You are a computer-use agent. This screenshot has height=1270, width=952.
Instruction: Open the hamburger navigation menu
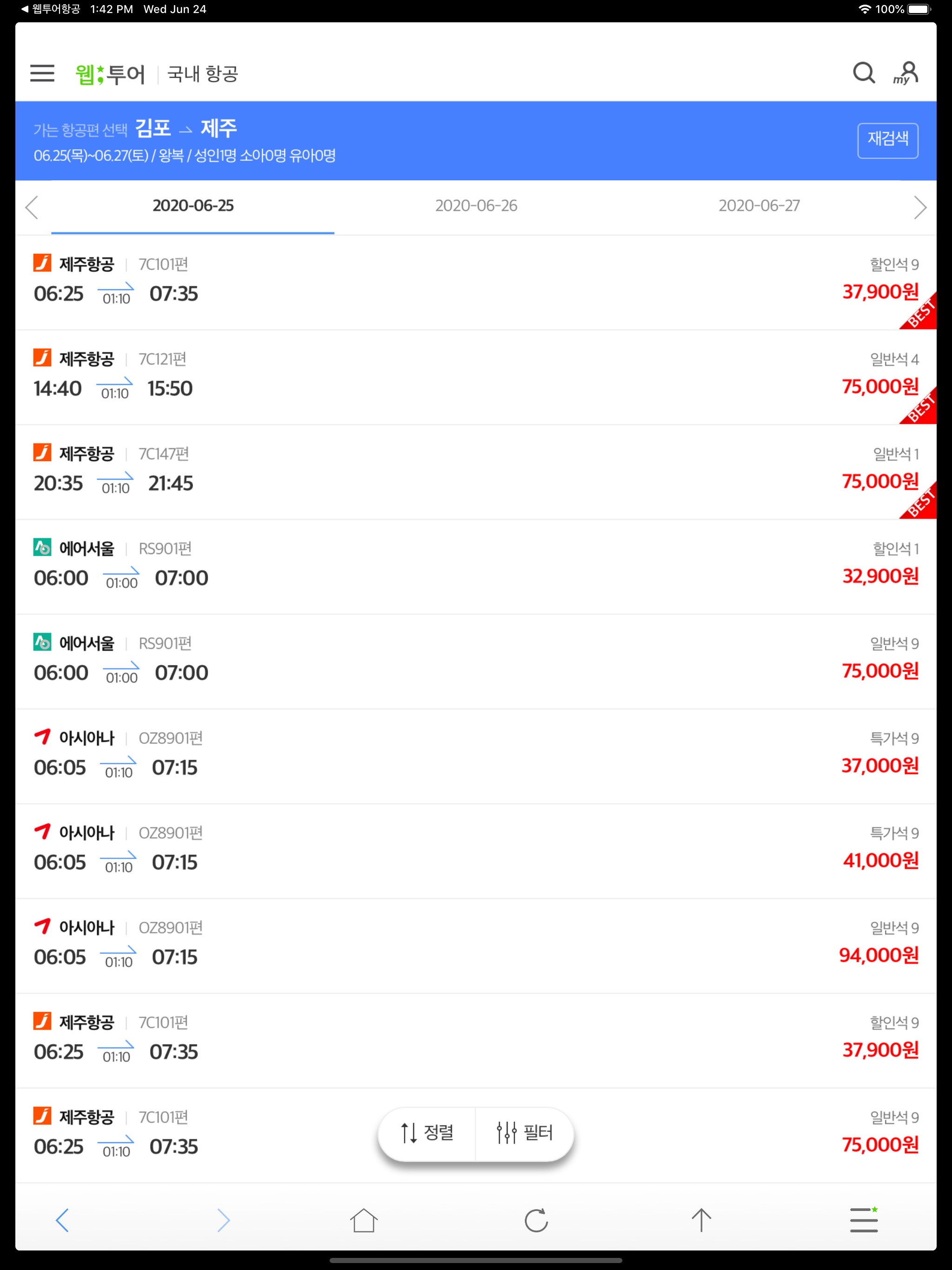pos(41,73)
